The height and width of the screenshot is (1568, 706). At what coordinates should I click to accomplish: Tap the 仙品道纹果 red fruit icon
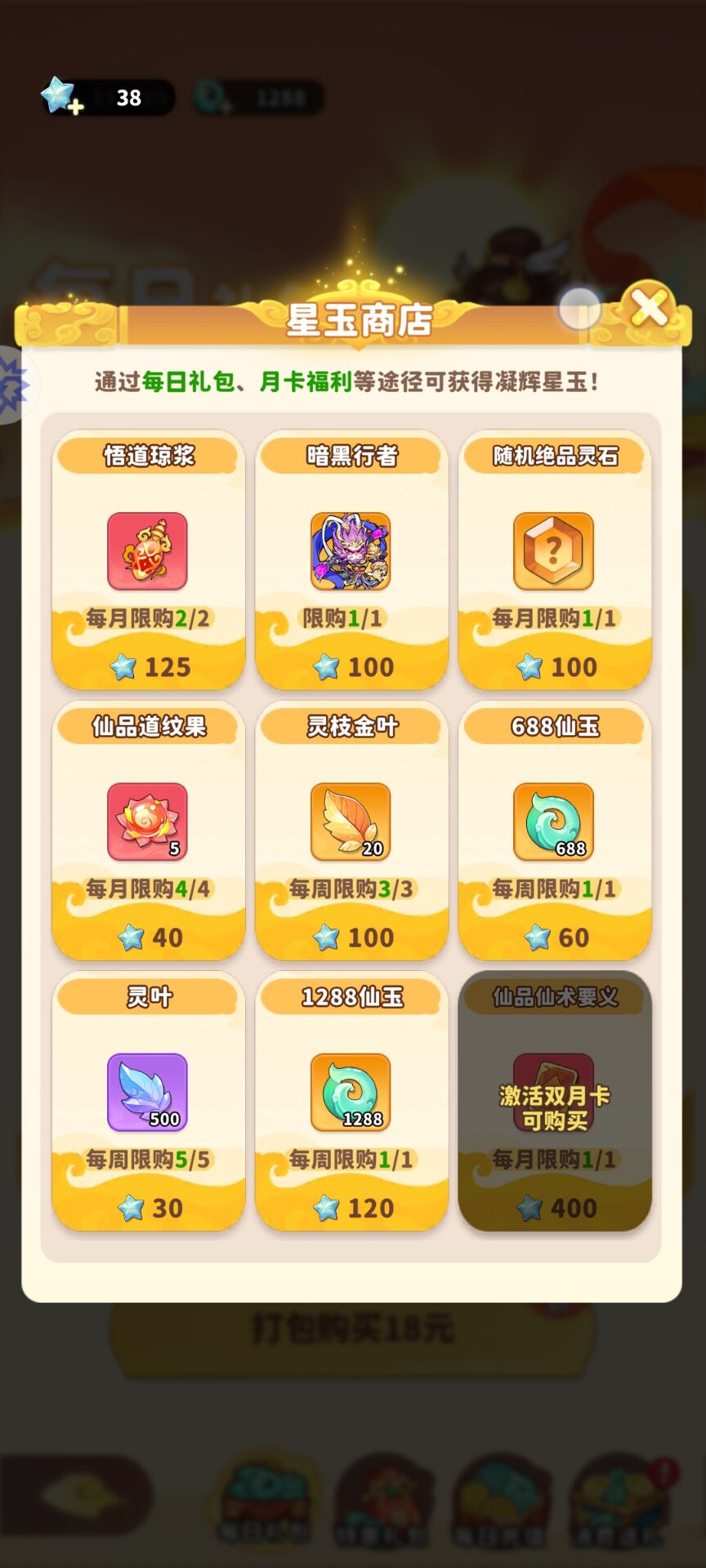(147, 823)
